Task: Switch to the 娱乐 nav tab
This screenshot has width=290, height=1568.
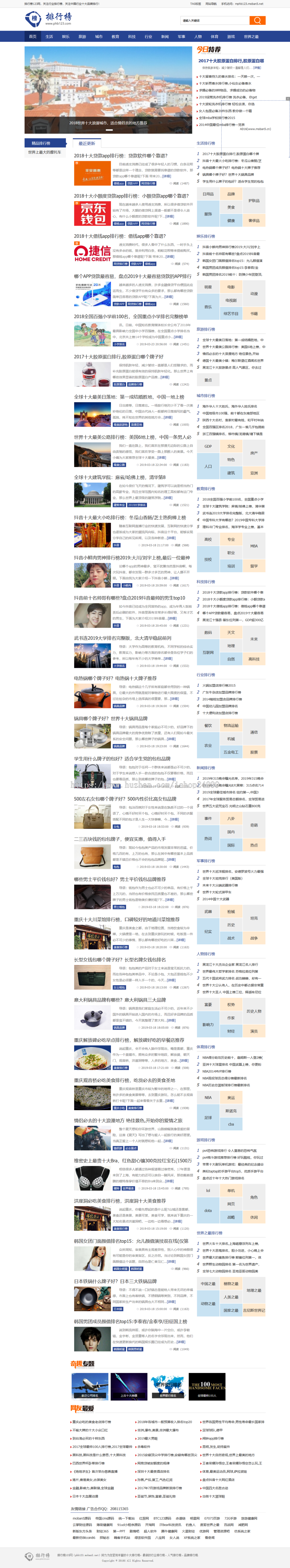Action: [x=66, y=36]
